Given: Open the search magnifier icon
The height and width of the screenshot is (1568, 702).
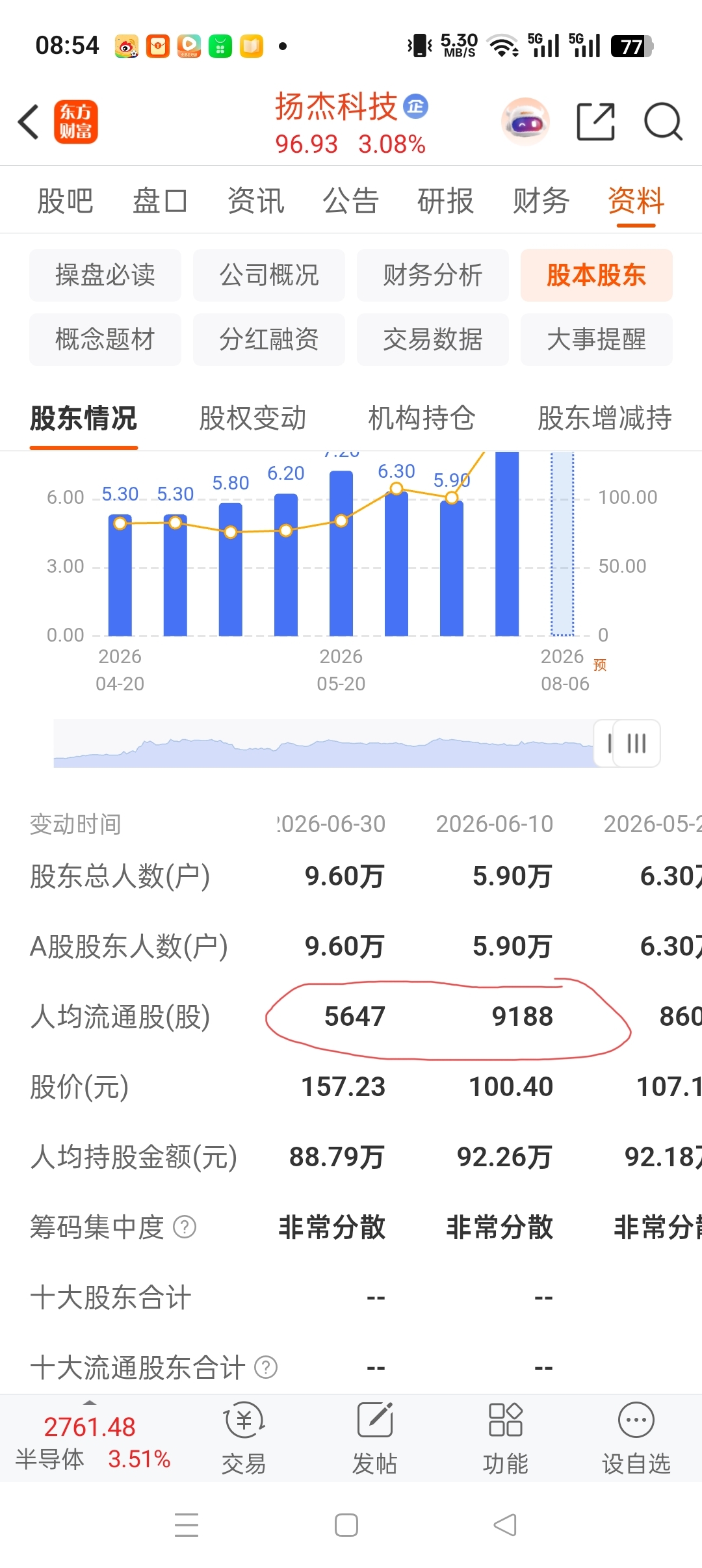Looking at the screenshot, I should tap(663, 122).
